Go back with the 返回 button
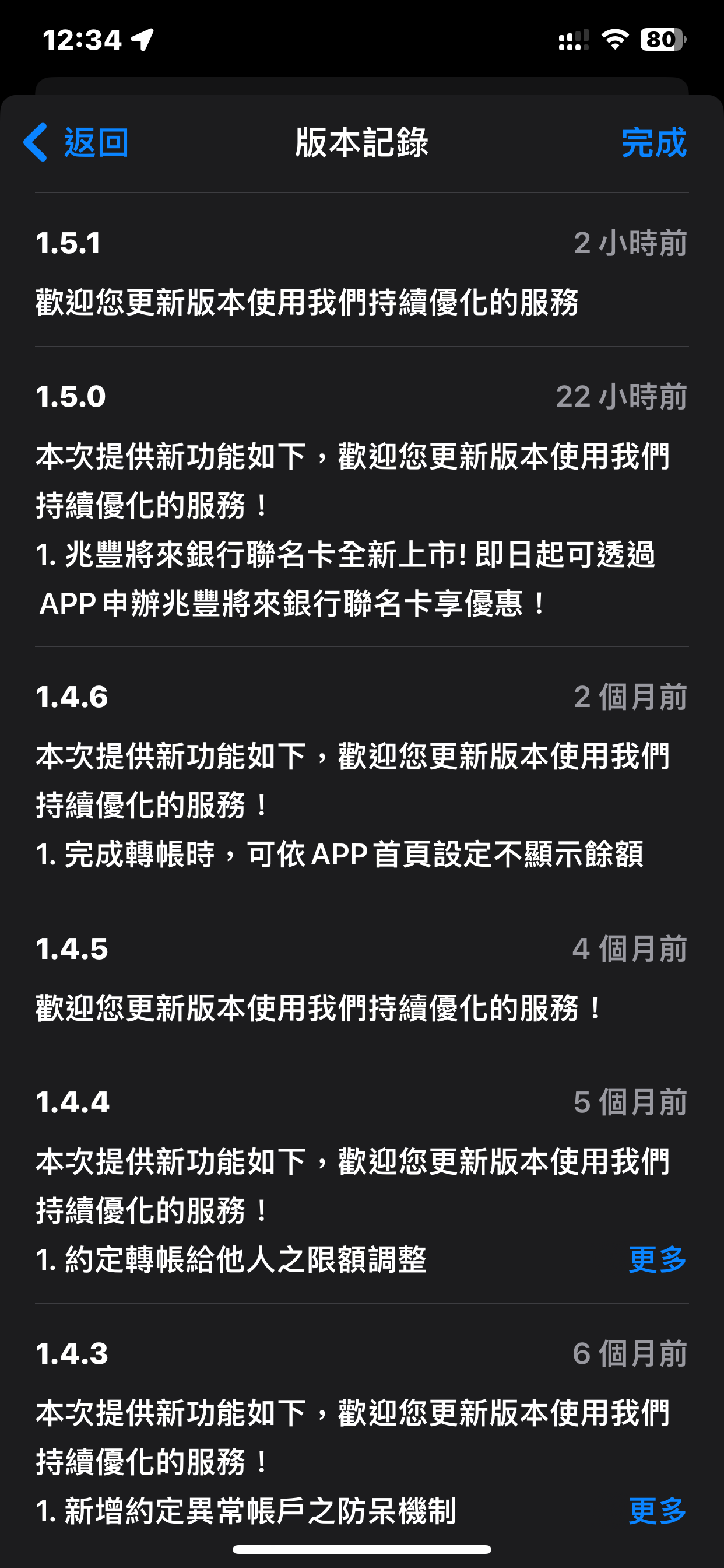This screenshot has width=724, height=1568. 75,142
